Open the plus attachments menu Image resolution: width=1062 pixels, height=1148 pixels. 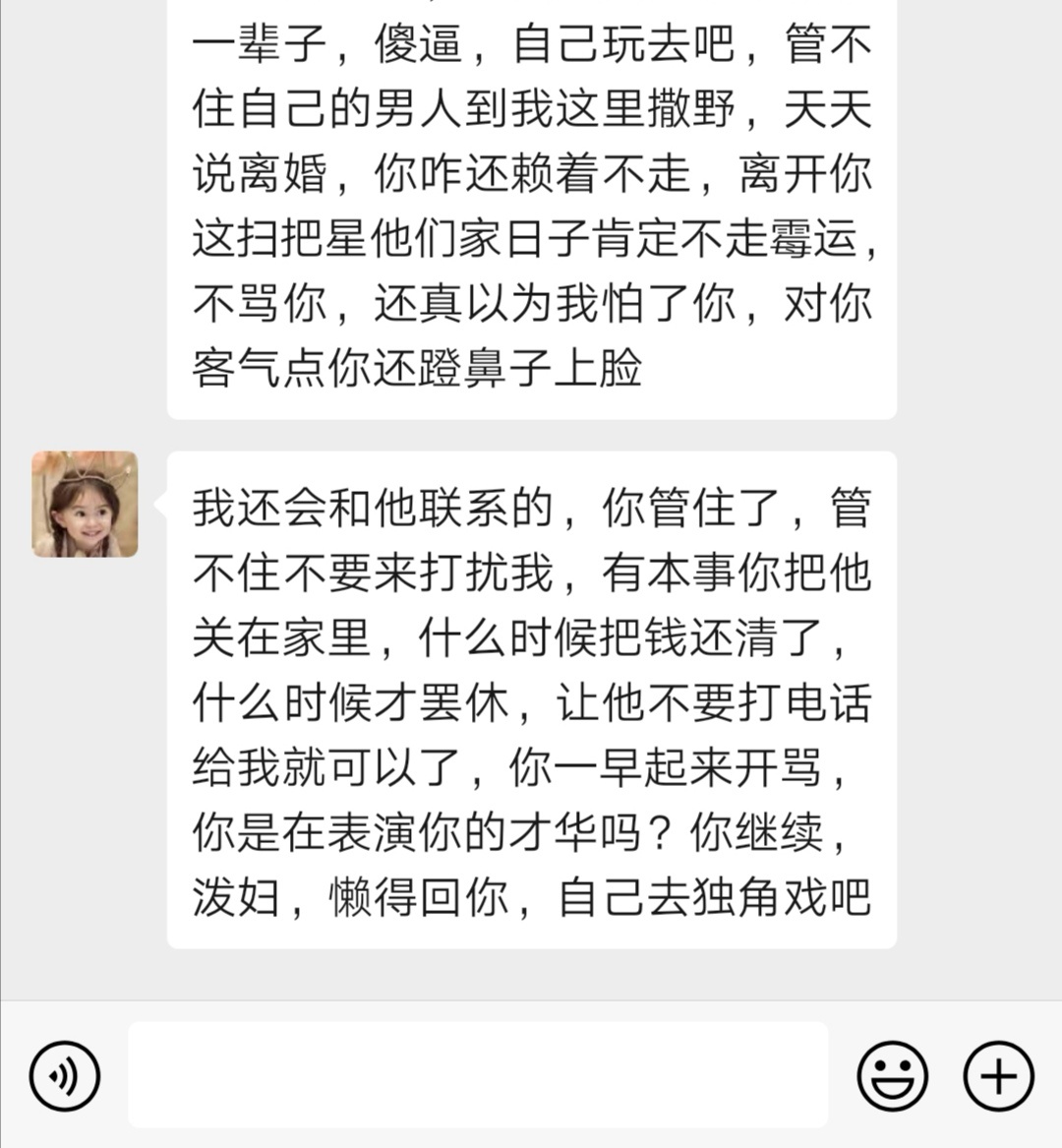pyautogui.click(x=998, y=1075)
